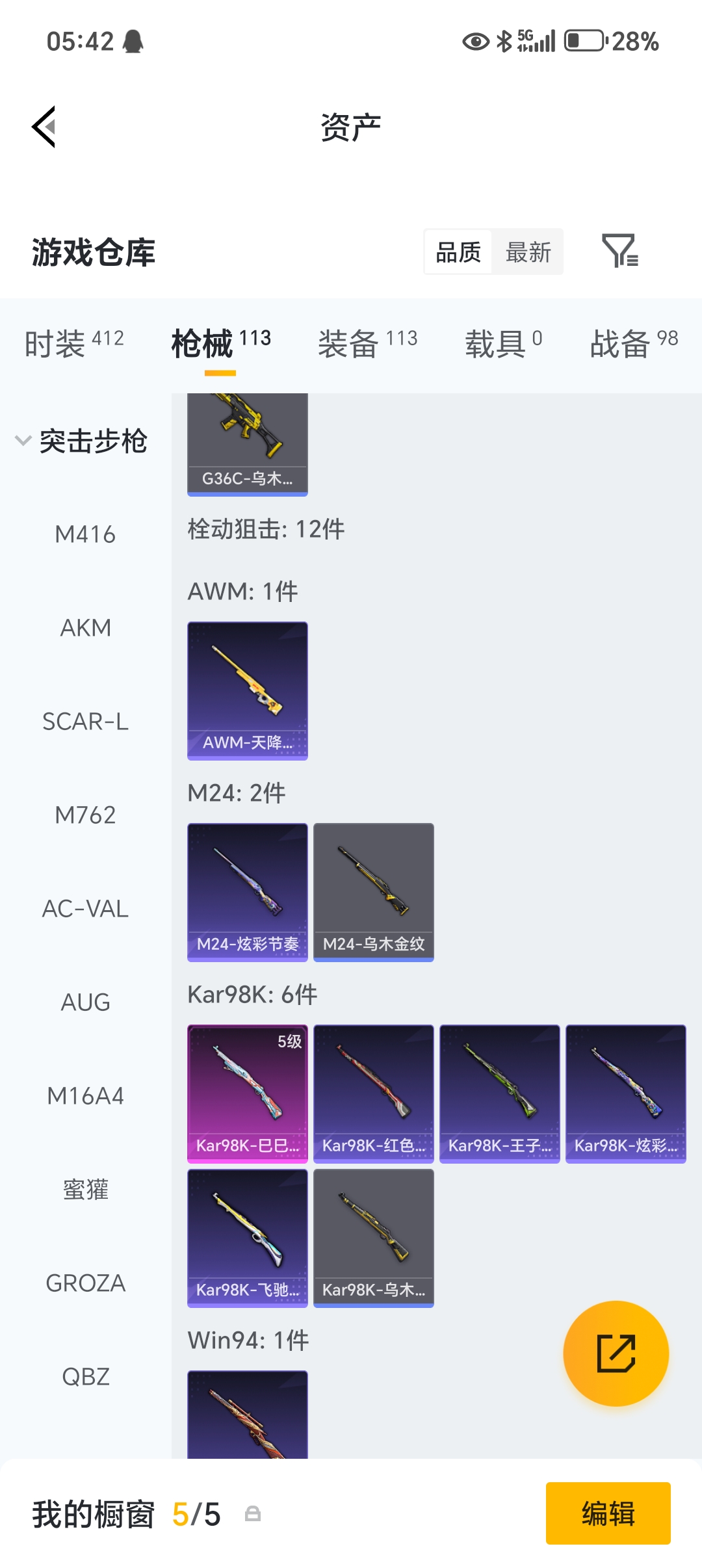Go back using the top-left arrow

44,127
